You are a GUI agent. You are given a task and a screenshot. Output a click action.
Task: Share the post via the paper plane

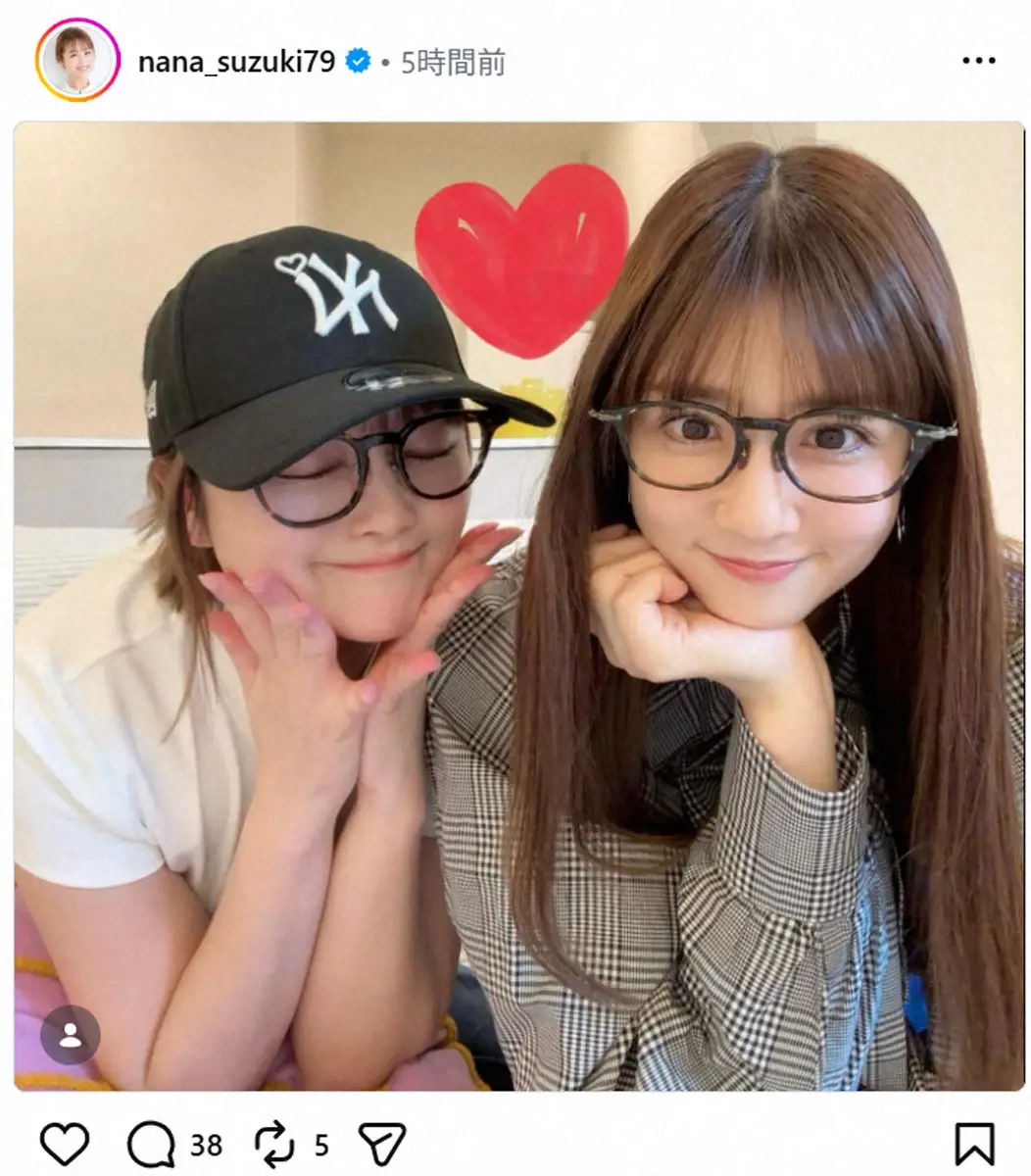click(382, 1144)
